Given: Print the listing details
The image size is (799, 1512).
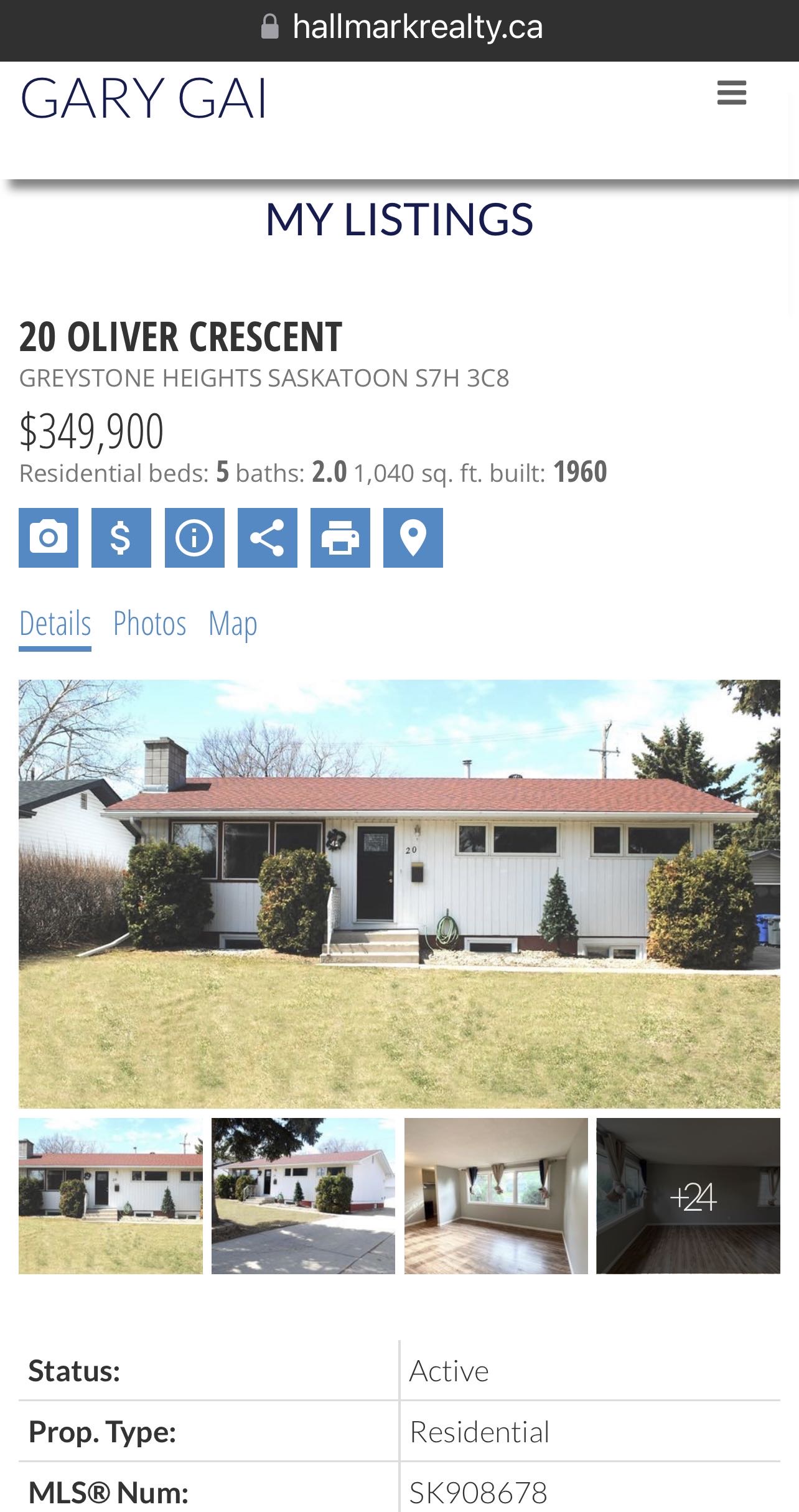Looking at the screenshot, I should point(340,537).
